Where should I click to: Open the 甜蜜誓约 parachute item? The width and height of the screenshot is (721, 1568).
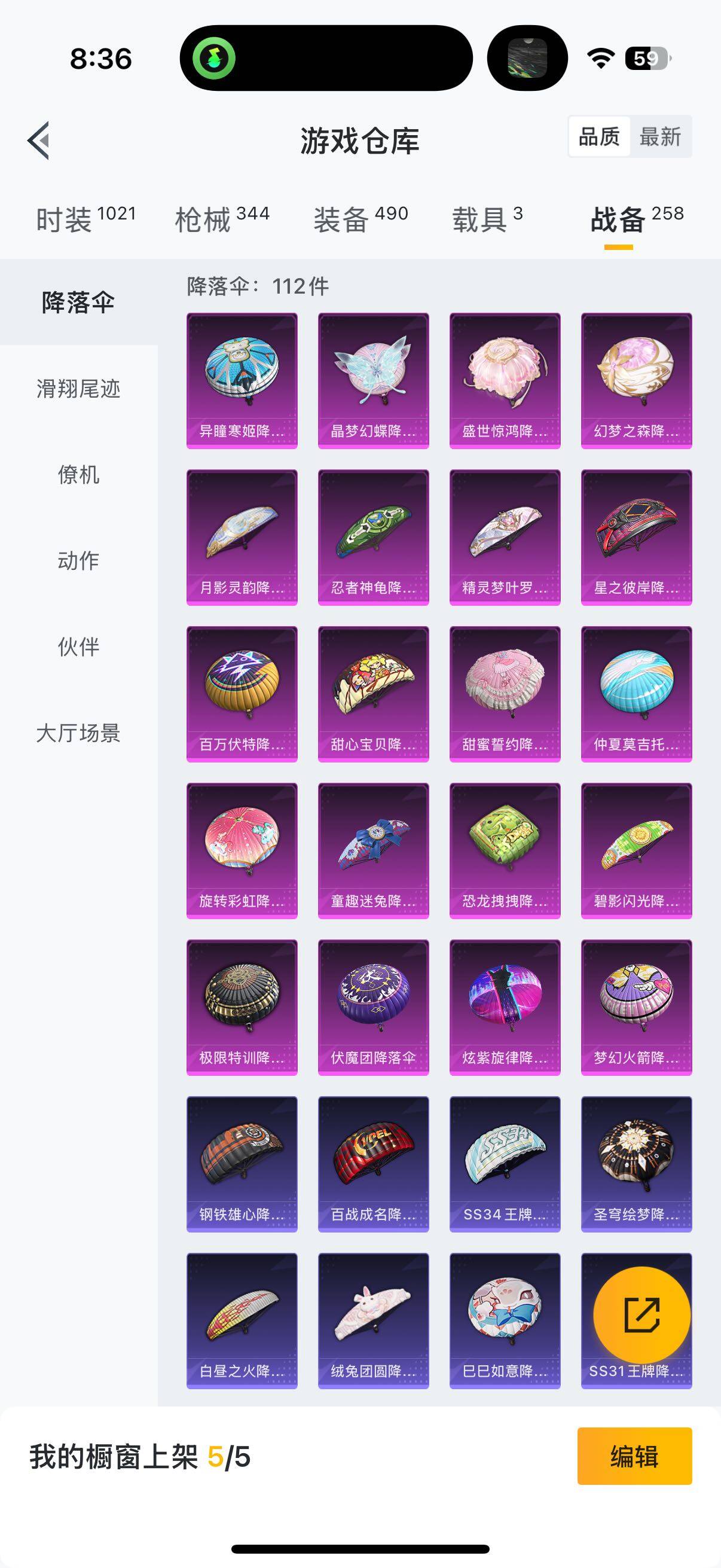coord(505,694)
